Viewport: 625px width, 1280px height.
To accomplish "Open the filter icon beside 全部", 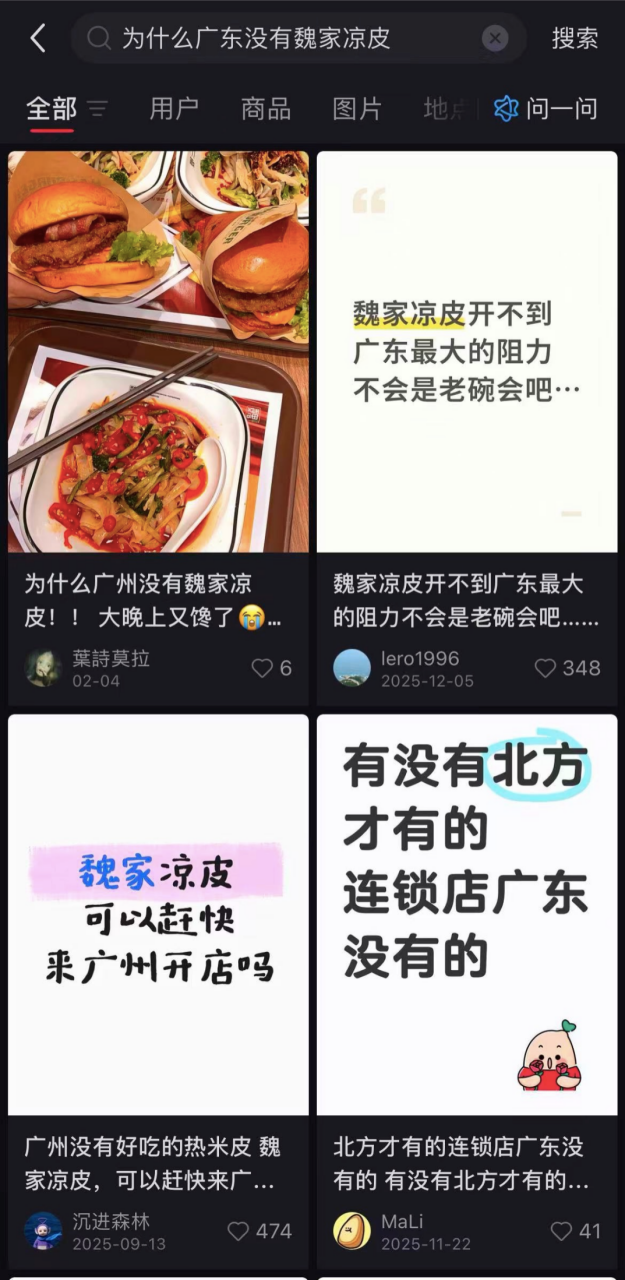I will 97,108.
